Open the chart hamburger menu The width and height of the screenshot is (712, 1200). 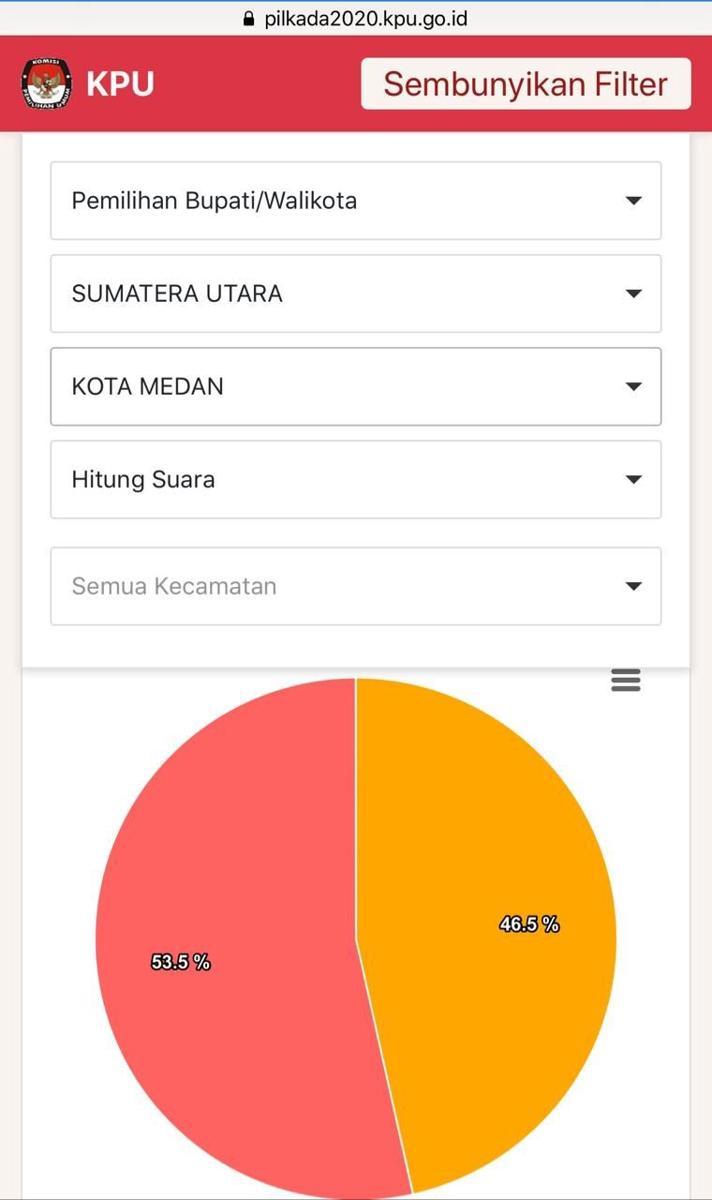click(626, 682)
